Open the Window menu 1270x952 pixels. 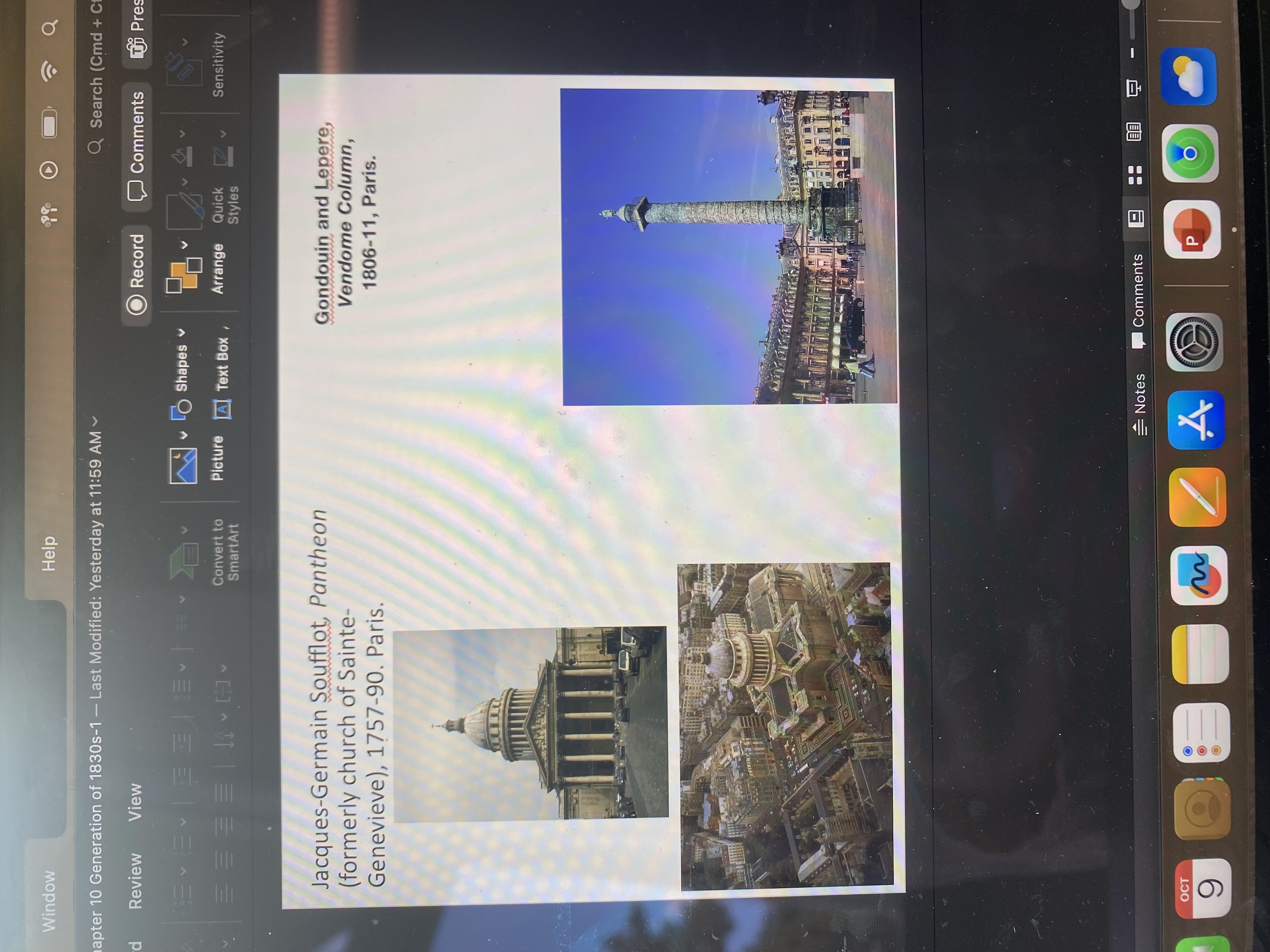click(x=50, y=900)
